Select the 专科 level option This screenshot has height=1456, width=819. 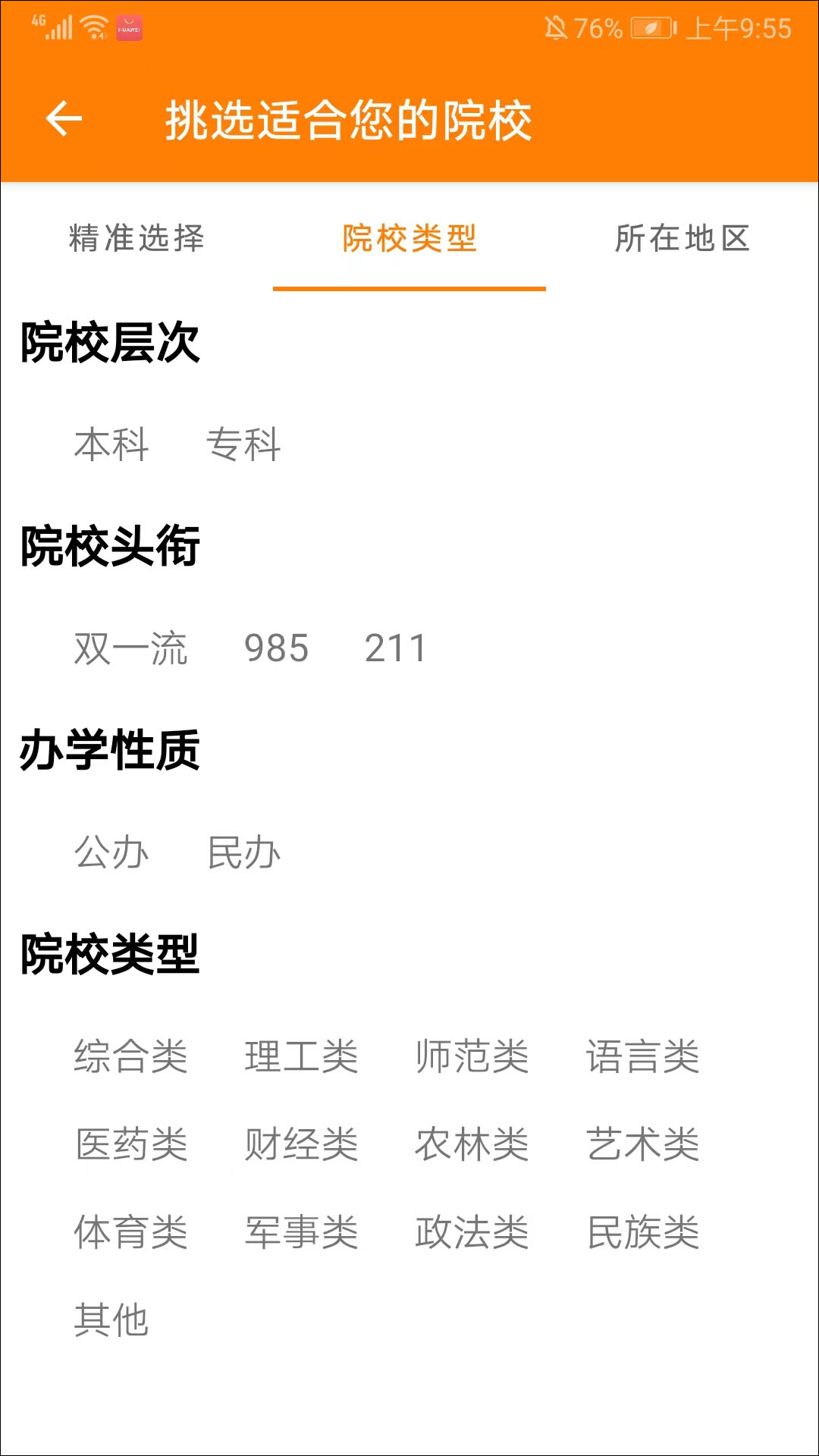(243, 444)
